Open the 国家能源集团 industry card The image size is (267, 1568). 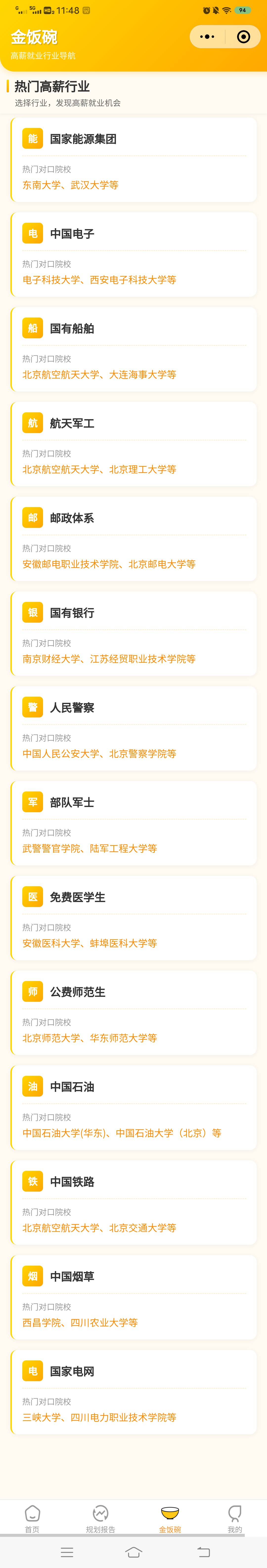click(134, 160)
